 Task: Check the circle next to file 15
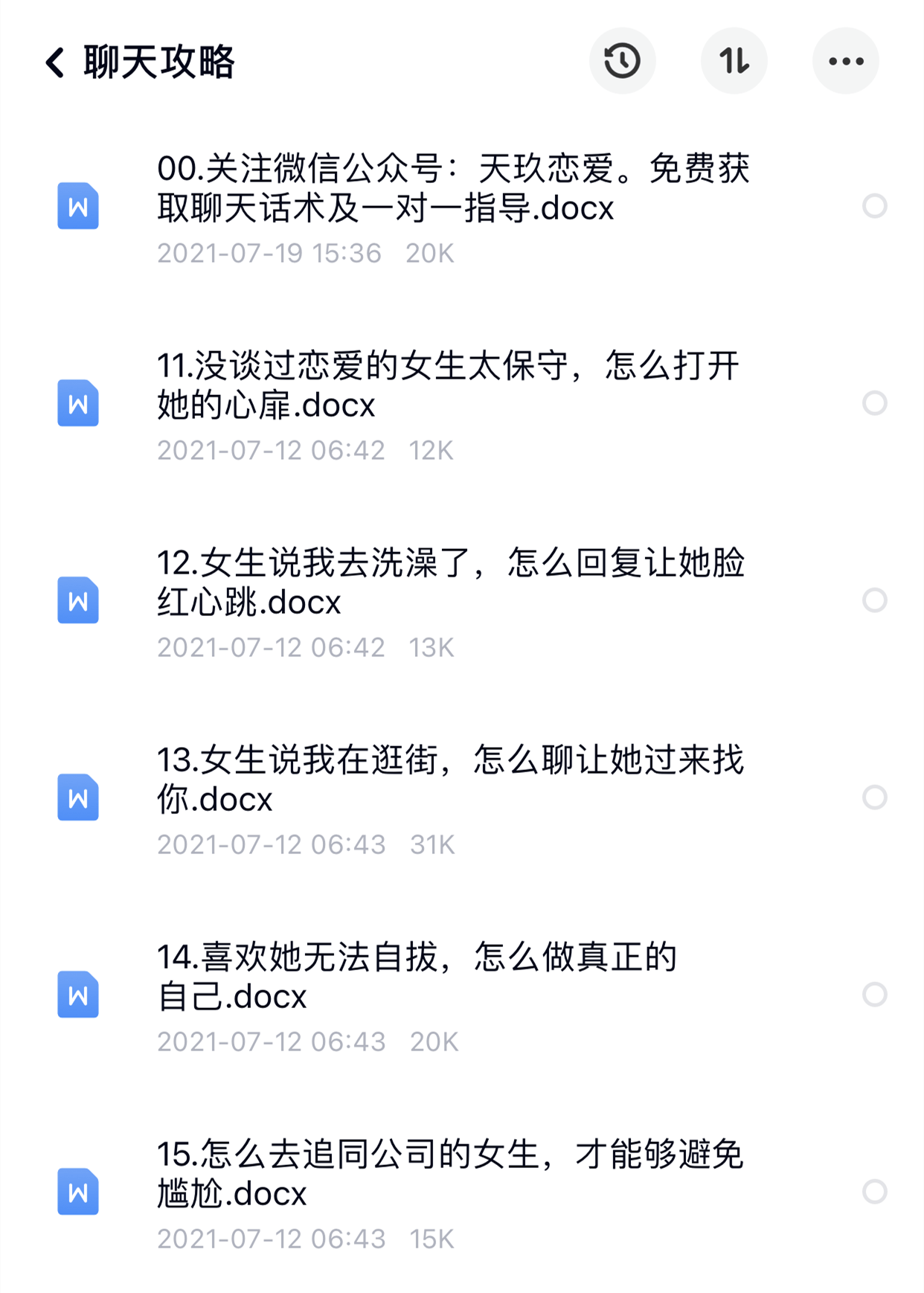874,1192
